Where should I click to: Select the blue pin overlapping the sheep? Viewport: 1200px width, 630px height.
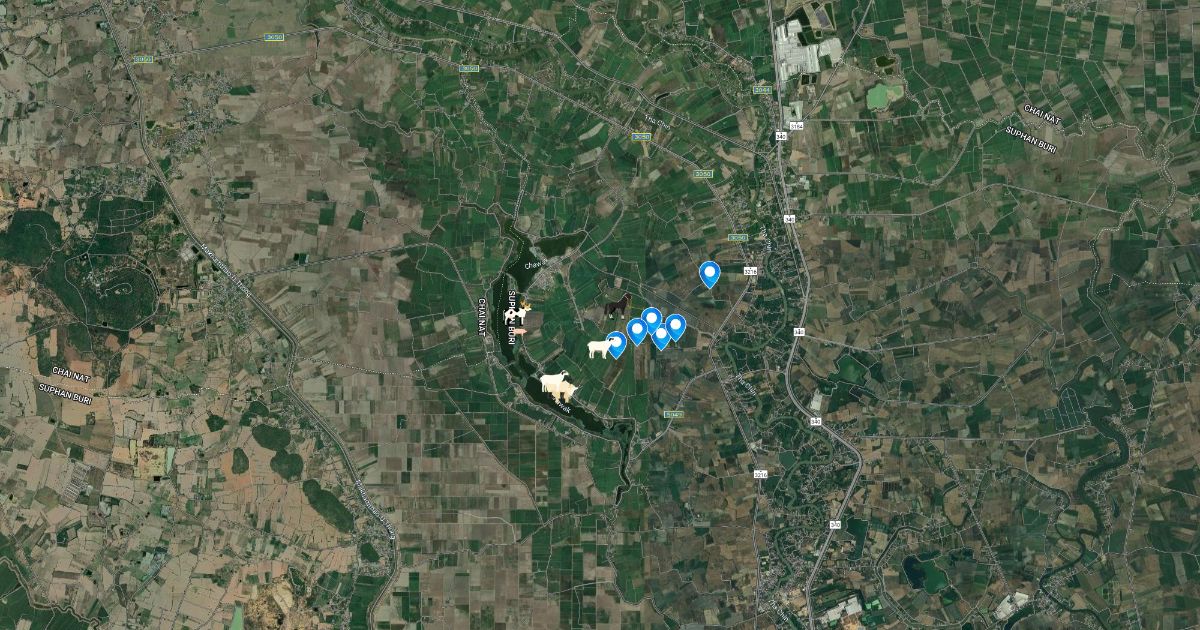(616, 344)
